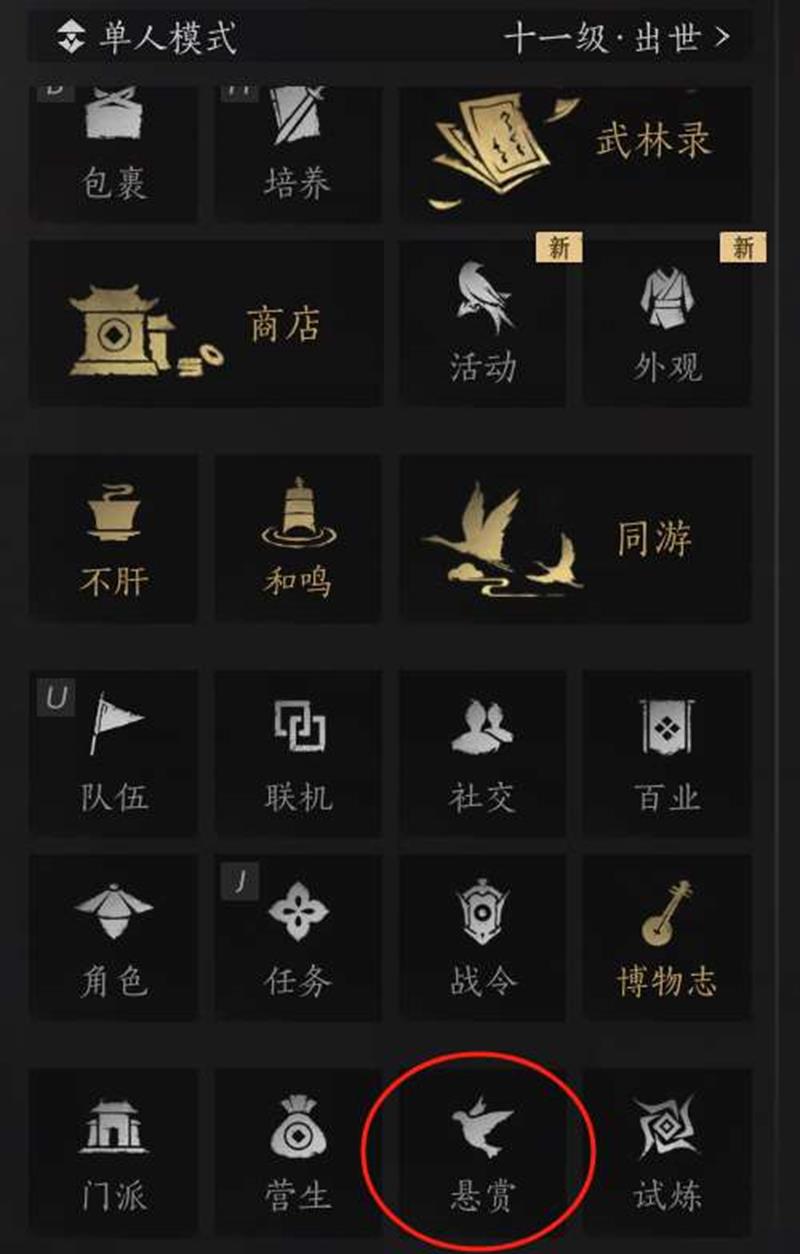This screenshot has width=800, height=1254.
Task: Select 联机 multiplayer tile
Action: pos(297,752)
